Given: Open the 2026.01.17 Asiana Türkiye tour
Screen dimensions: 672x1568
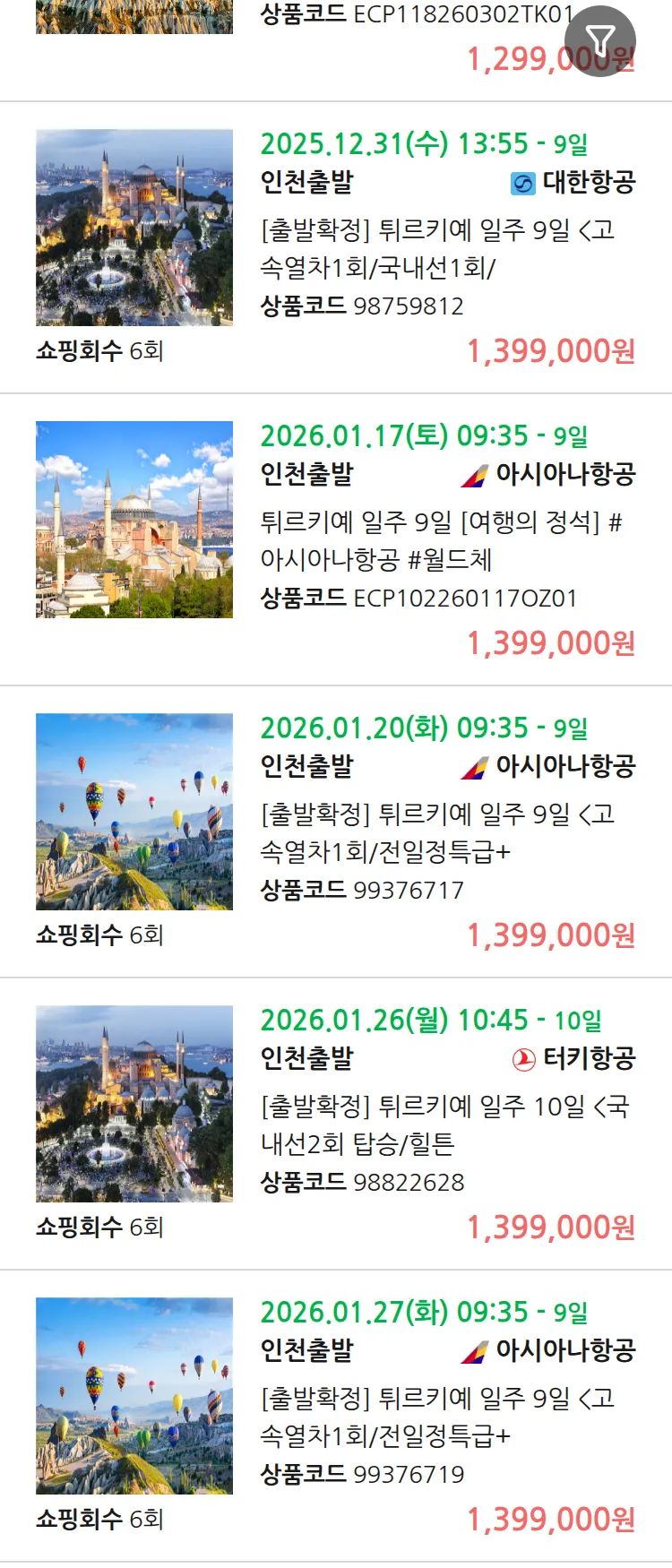Looking at the screenshot, I should (437, 541).
